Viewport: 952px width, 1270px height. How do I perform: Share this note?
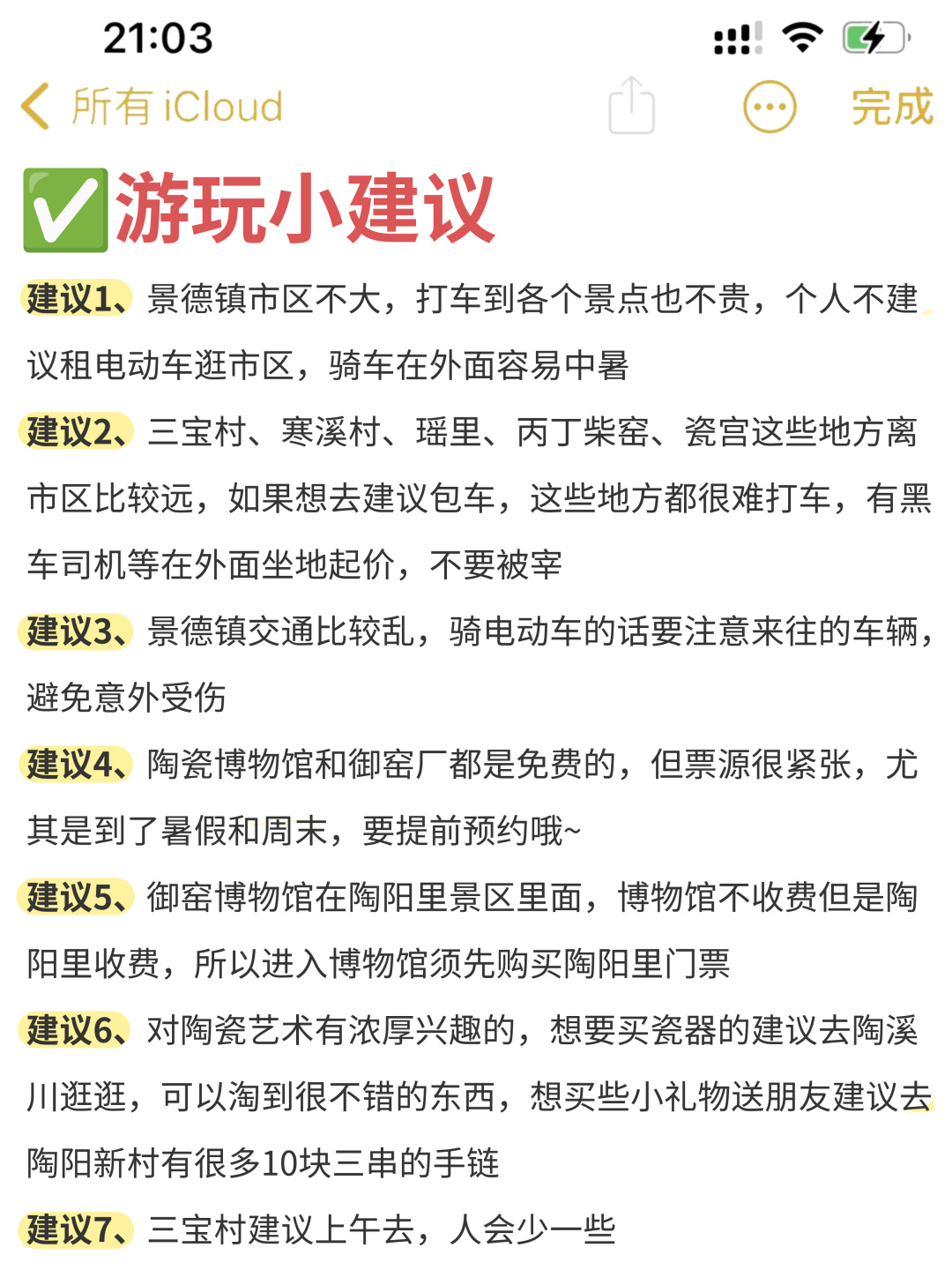point(631,106)
